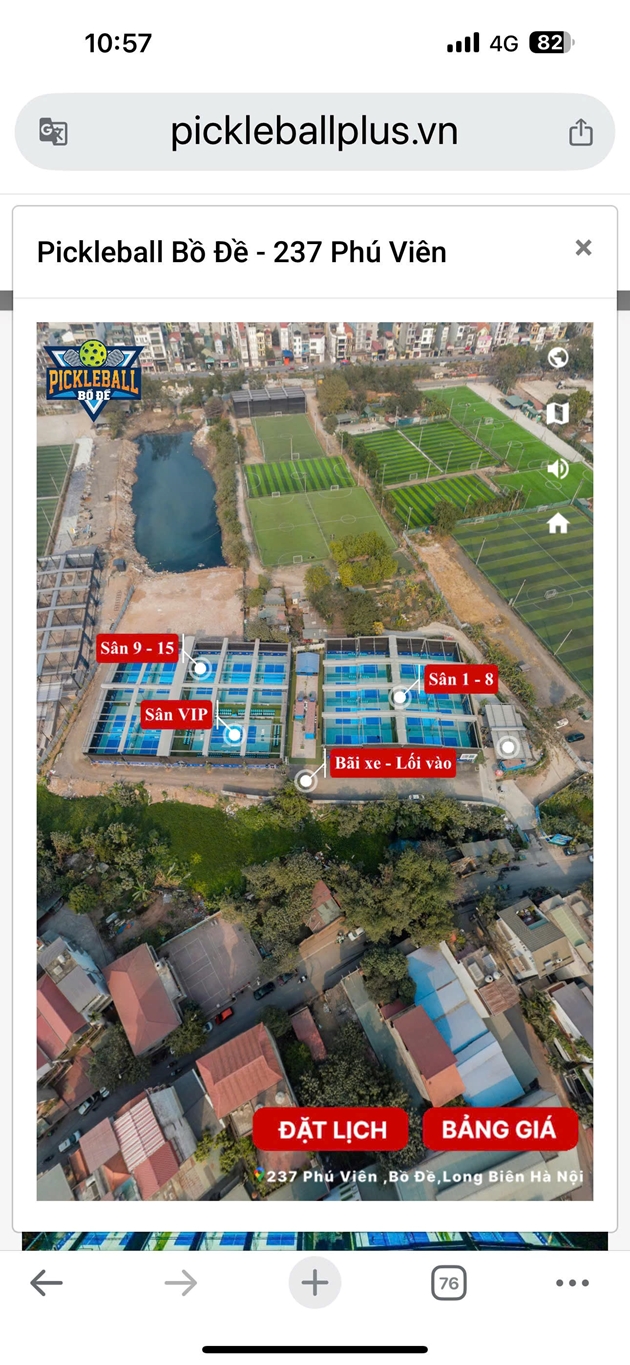Open the BẢNG GIÁ price list
Image resolution: width=630 pixels, height=1365 pixels.
[x=500, y=1129]
